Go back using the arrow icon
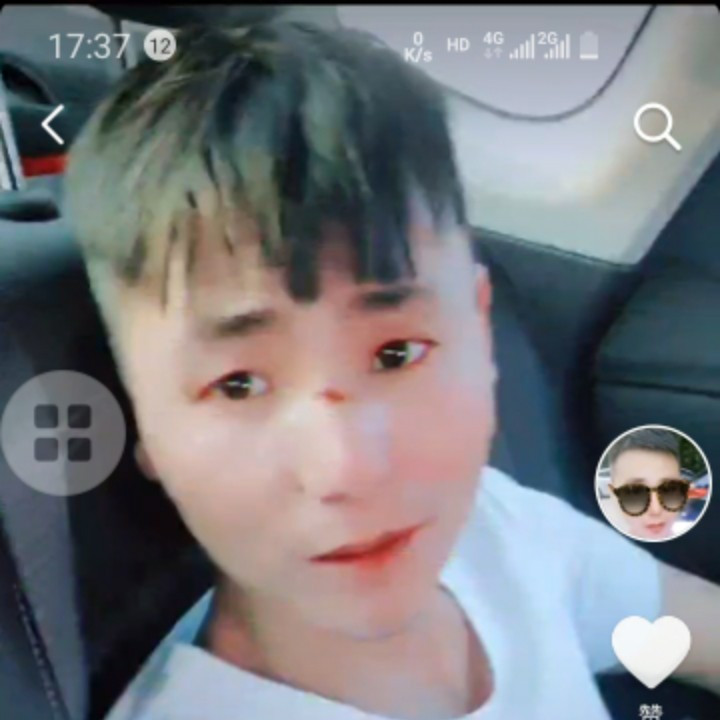Viewport: 720px width, 720px height. tap(53, 126)
